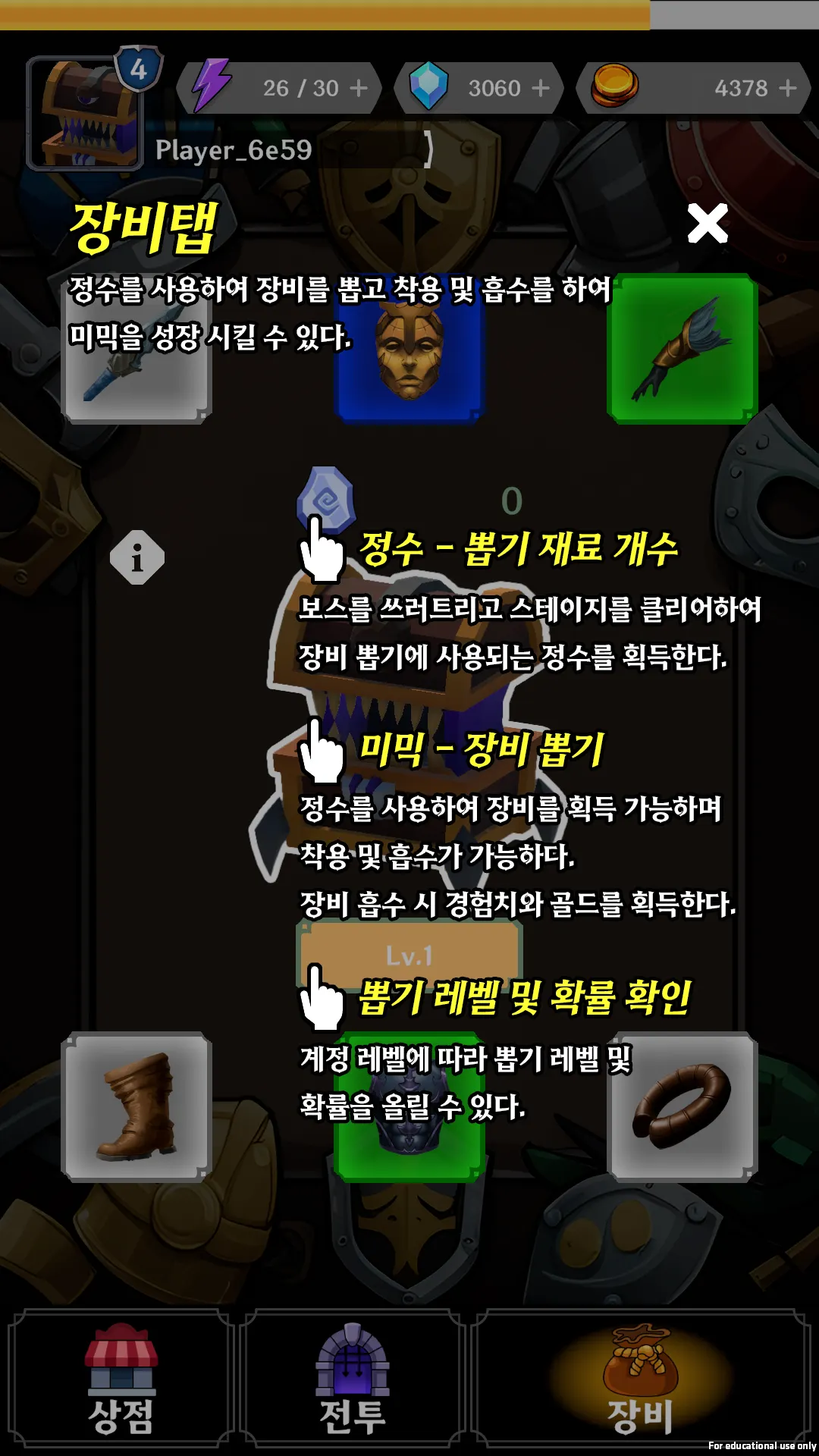Select the blue mask equipment slot
Viewport: 819px width, 1456px height.
(409, 348)
